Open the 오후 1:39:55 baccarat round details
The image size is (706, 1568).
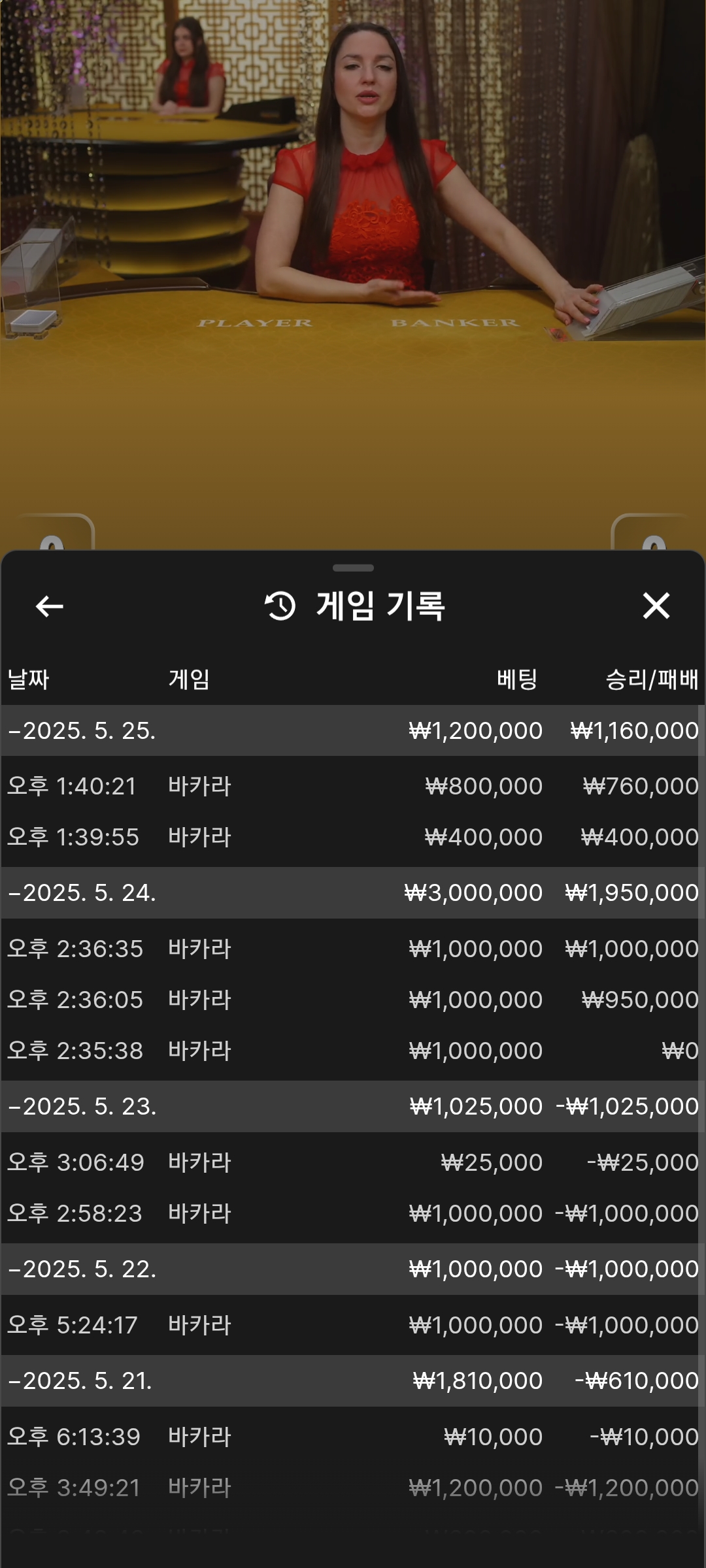click(x=353, y=837)
